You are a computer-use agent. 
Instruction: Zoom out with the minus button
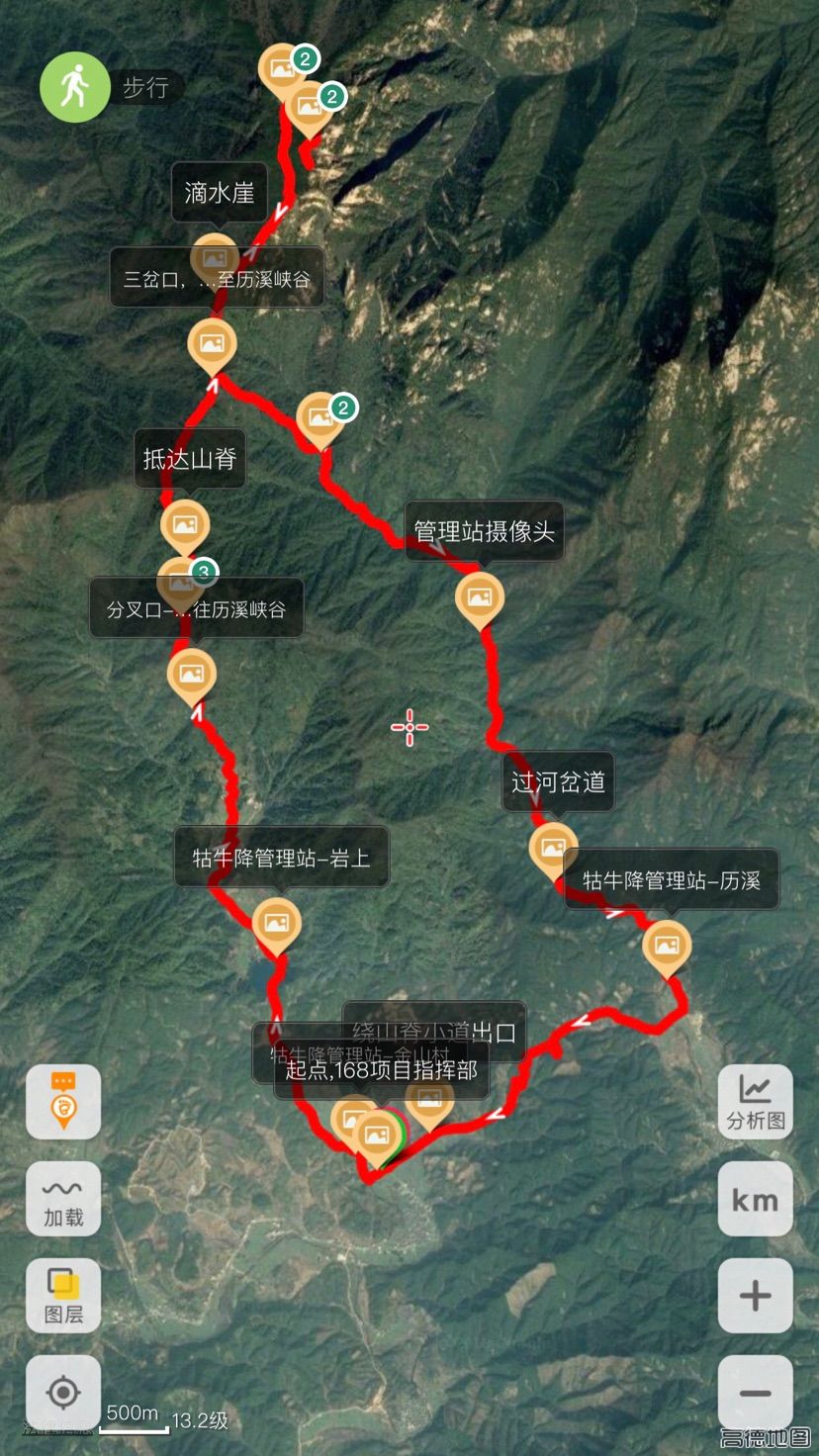point(755,1392)
